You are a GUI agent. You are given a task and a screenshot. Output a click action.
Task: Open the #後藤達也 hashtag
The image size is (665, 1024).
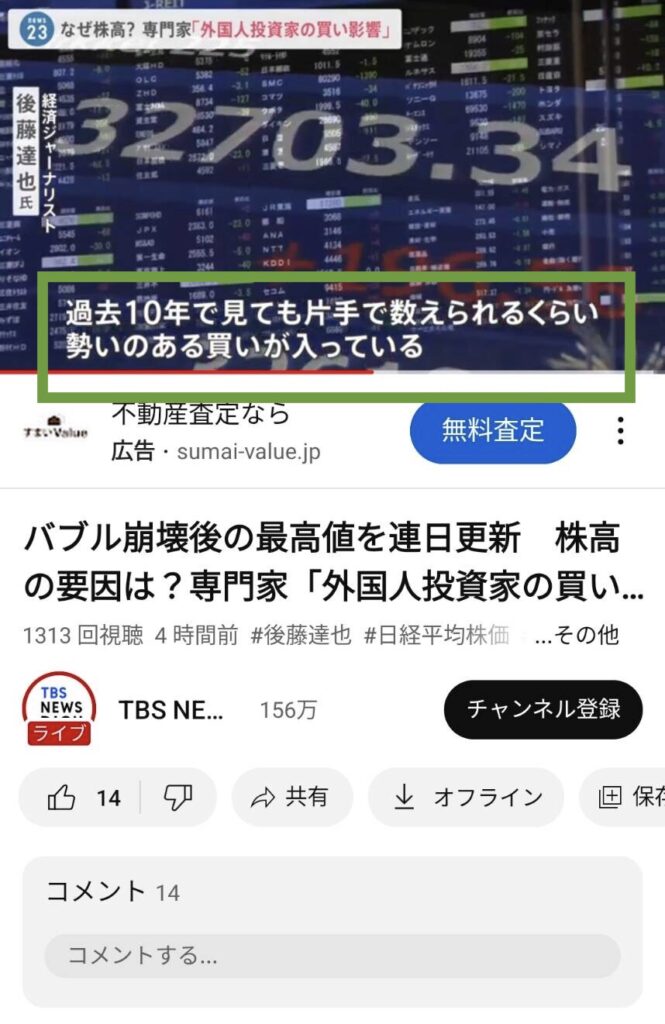point(301,634)
